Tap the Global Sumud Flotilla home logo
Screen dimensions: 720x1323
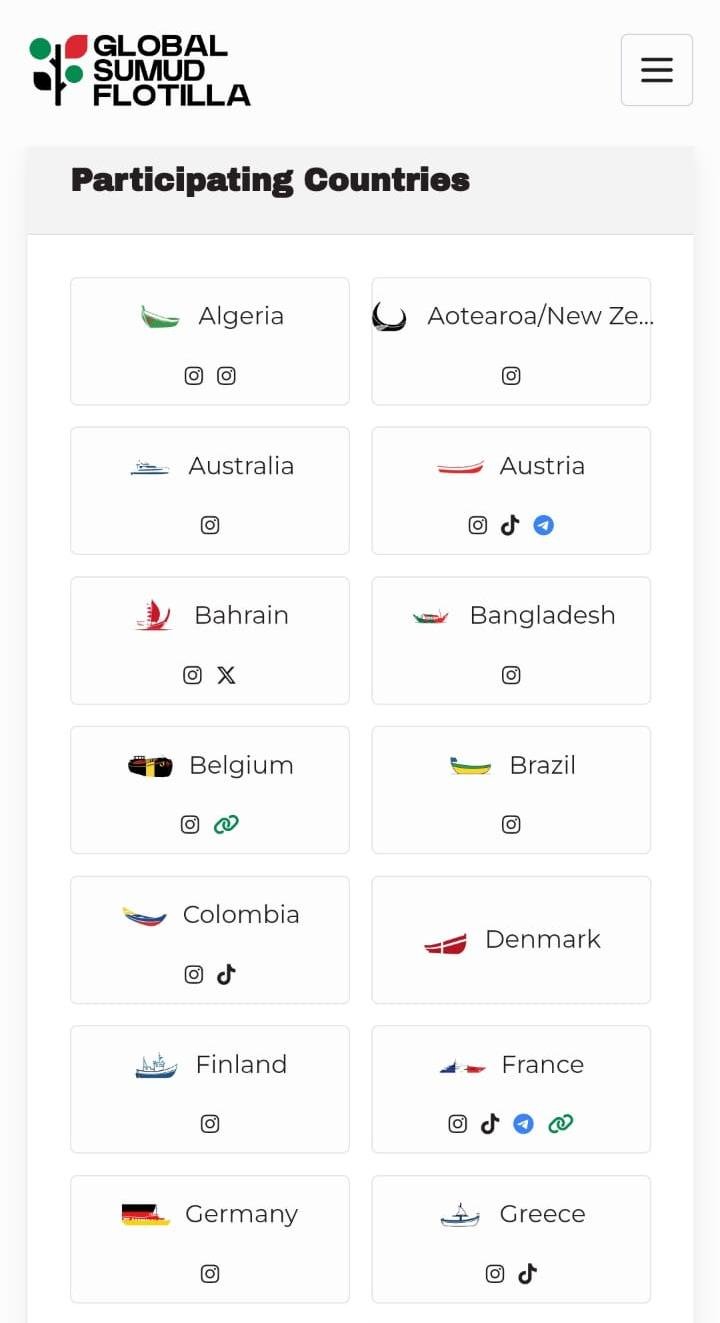pyautogui.click(x=140, y=70)
